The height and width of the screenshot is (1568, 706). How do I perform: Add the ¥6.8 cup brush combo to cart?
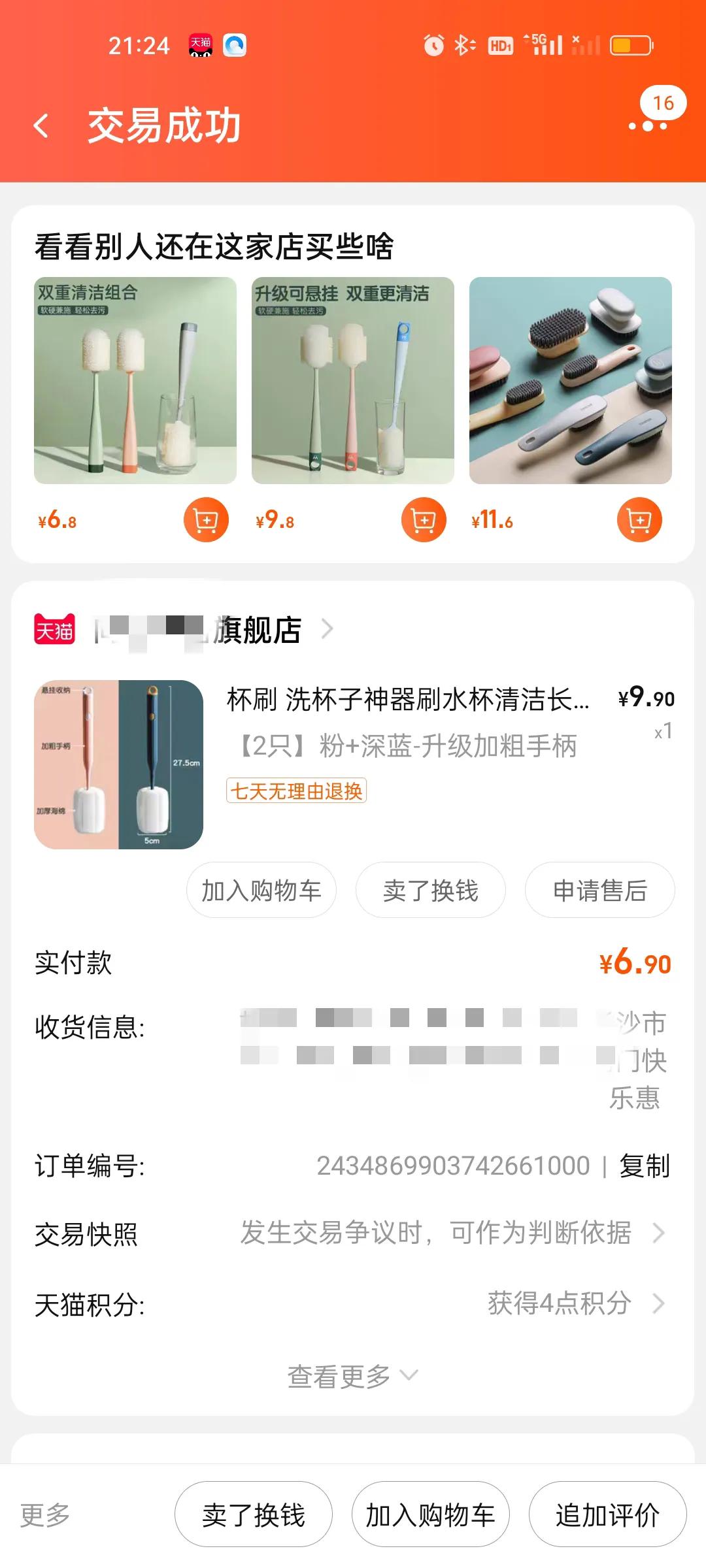pos(206,518)
